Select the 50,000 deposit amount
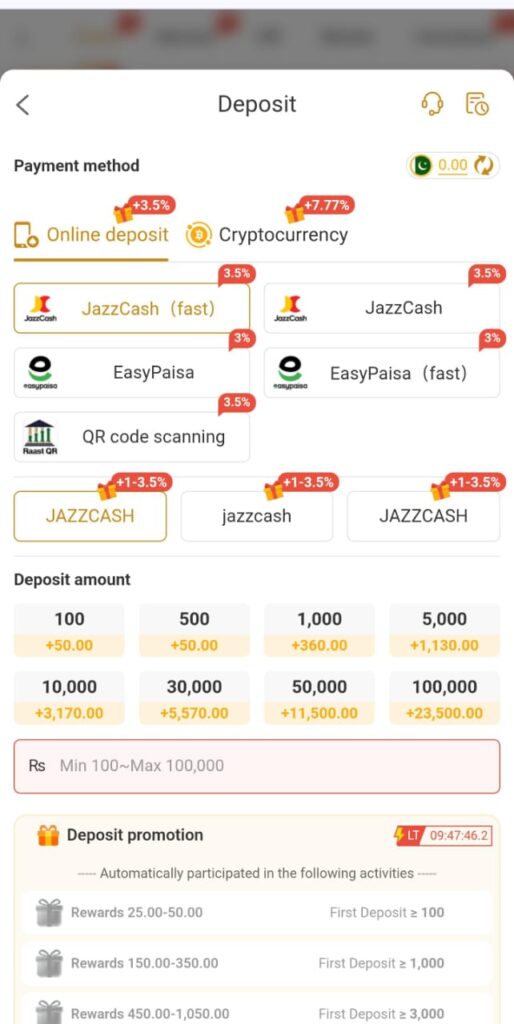 pos(319,698)
